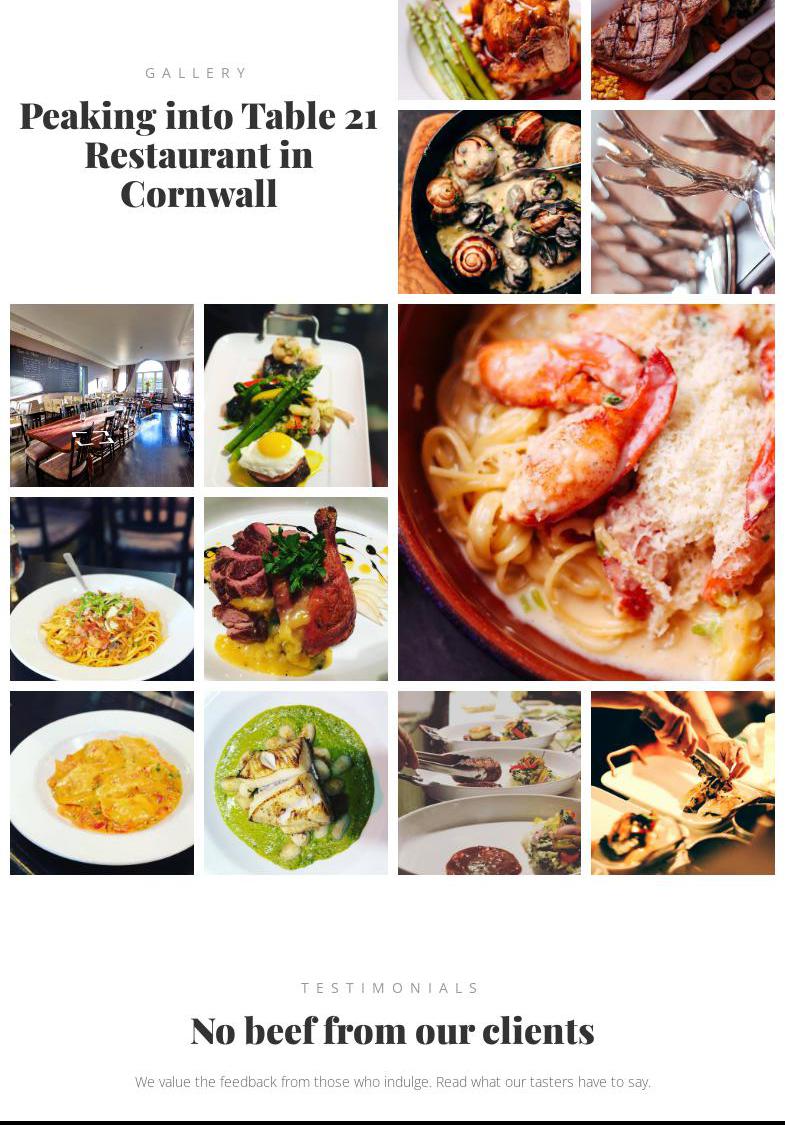
Task: Open the fried egg and asparagus photo
Action: click(295, 395)
